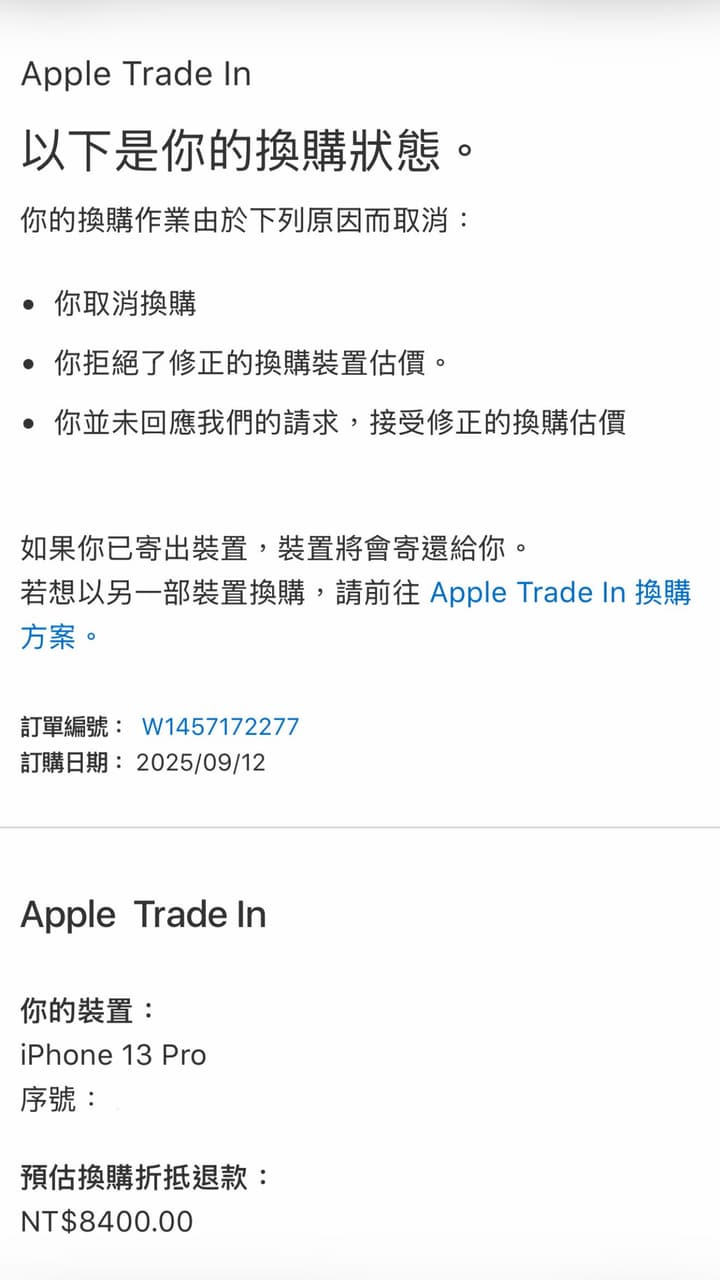Open order number W1457172277
Viewport: 720px width, 1280px height.
(x=220, y=726)
